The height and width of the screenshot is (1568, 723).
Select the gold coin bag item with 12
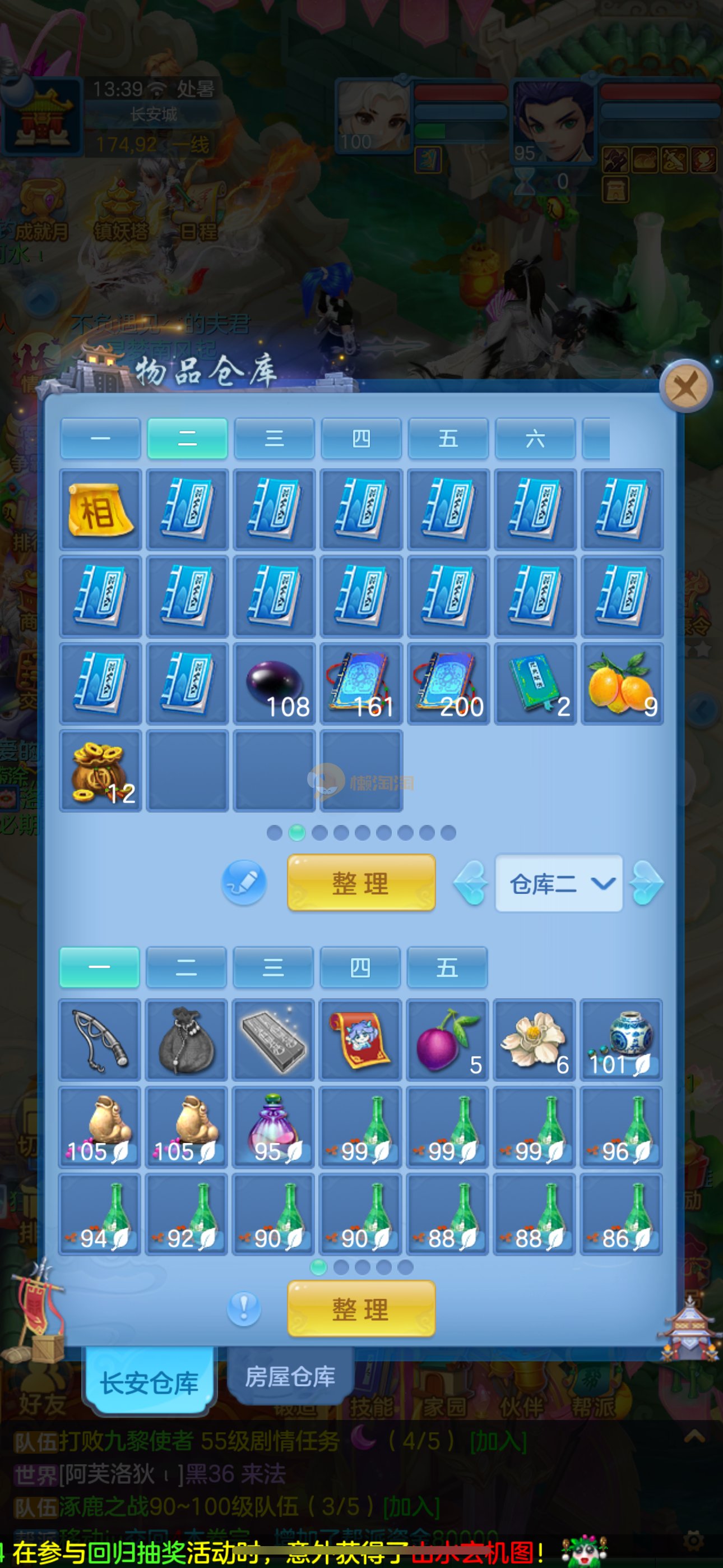(x=100, y=771)
